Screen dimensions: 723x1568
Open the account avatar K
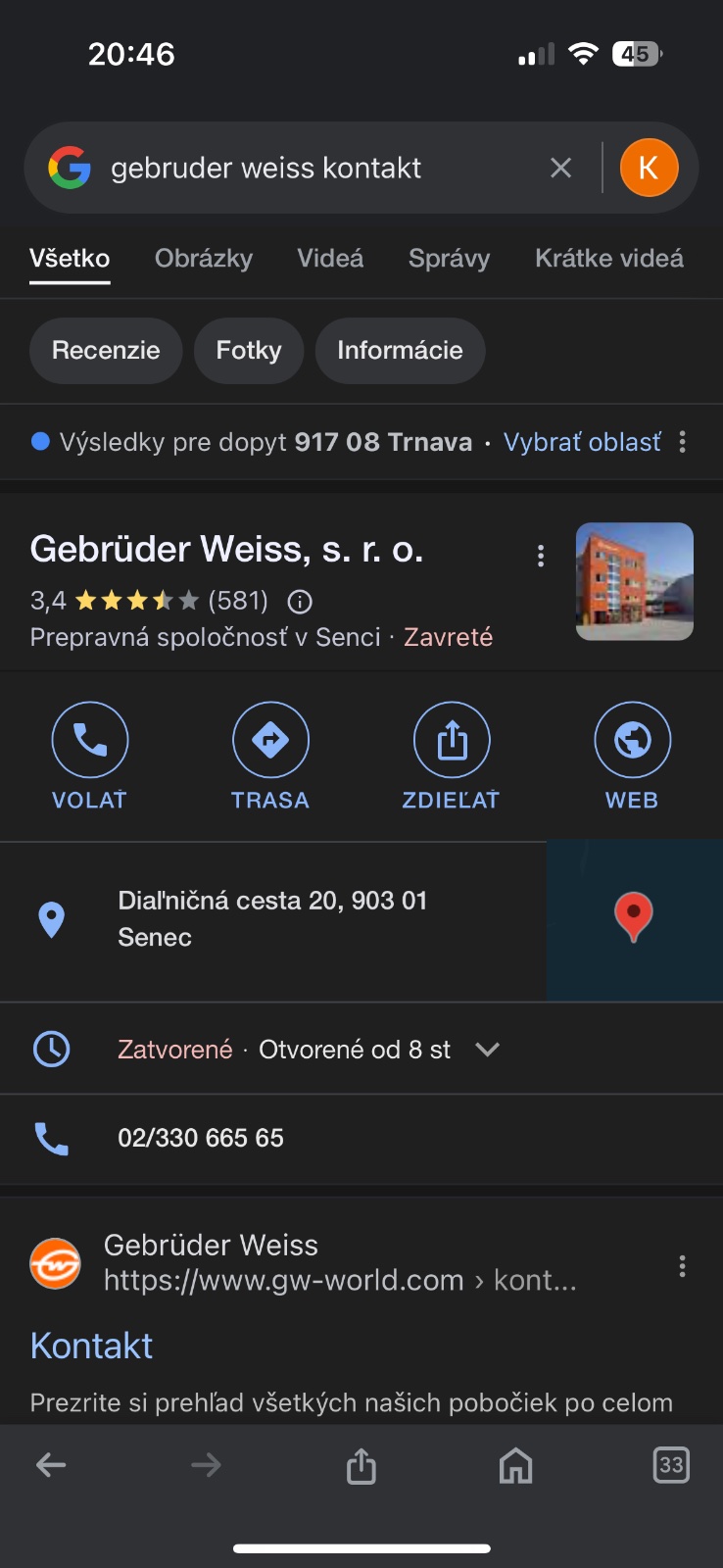[x=649, y=168]
